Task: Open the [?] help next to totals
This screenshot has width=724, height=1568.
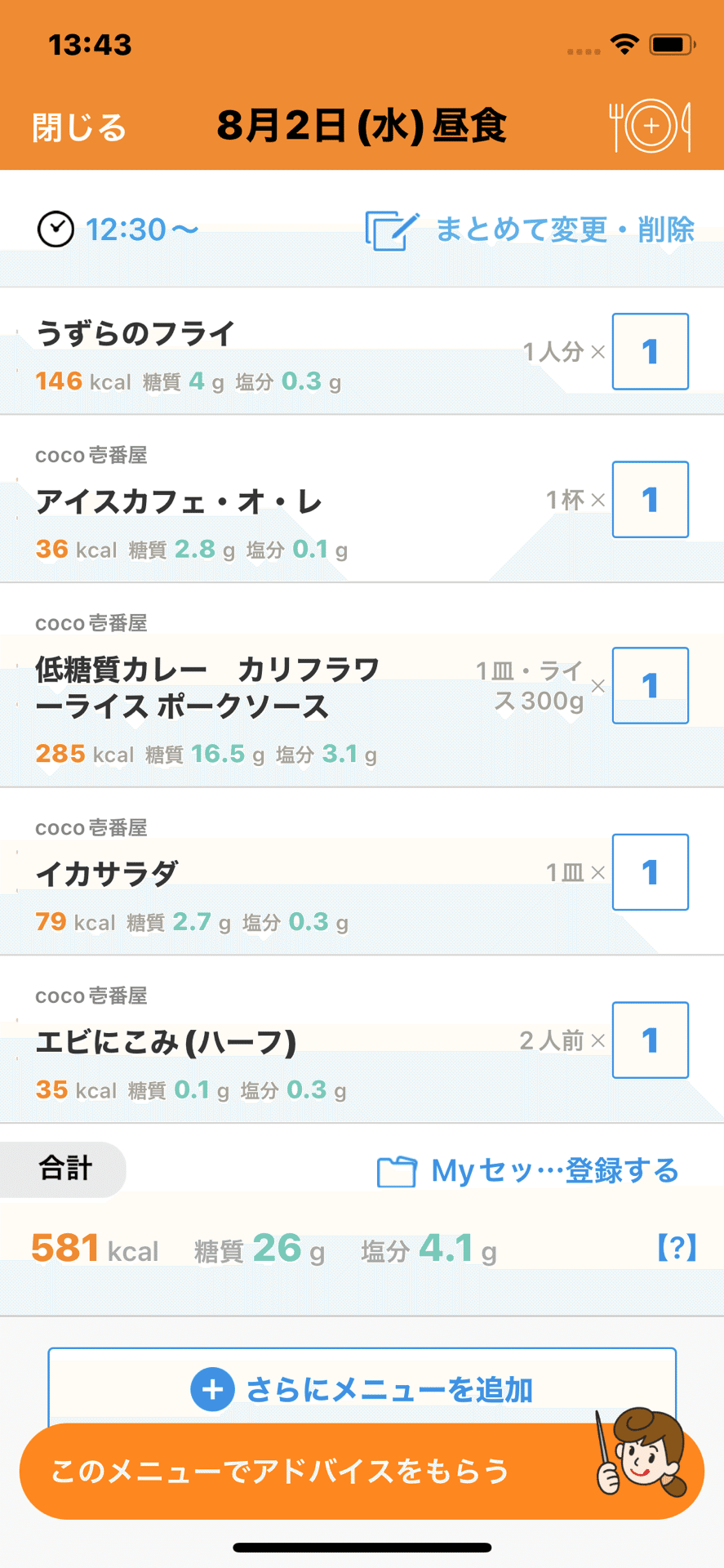Action: point(677,1248)
